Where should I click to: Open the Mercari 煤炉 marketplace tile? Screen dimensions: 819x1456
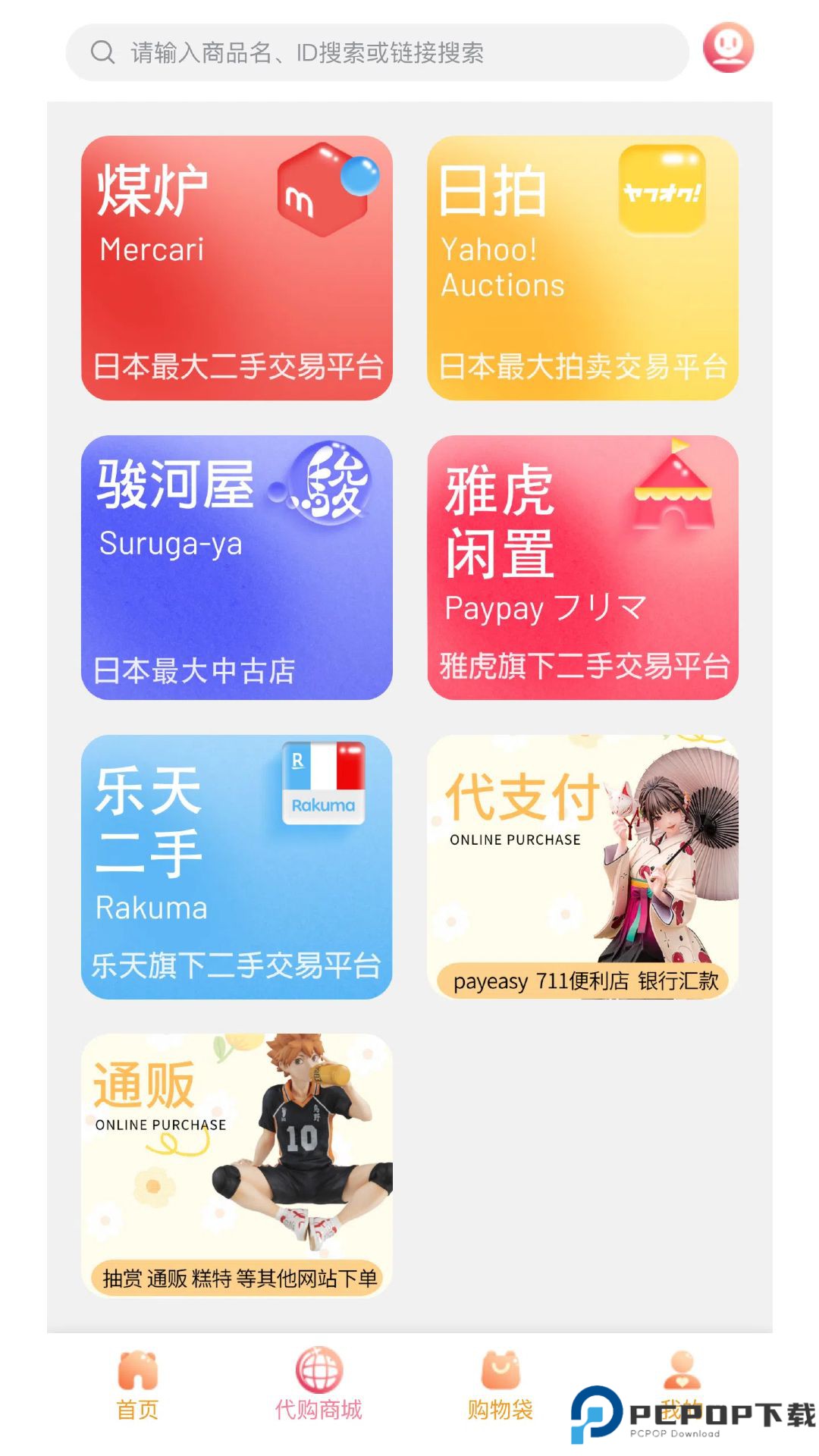coord(239,265)
